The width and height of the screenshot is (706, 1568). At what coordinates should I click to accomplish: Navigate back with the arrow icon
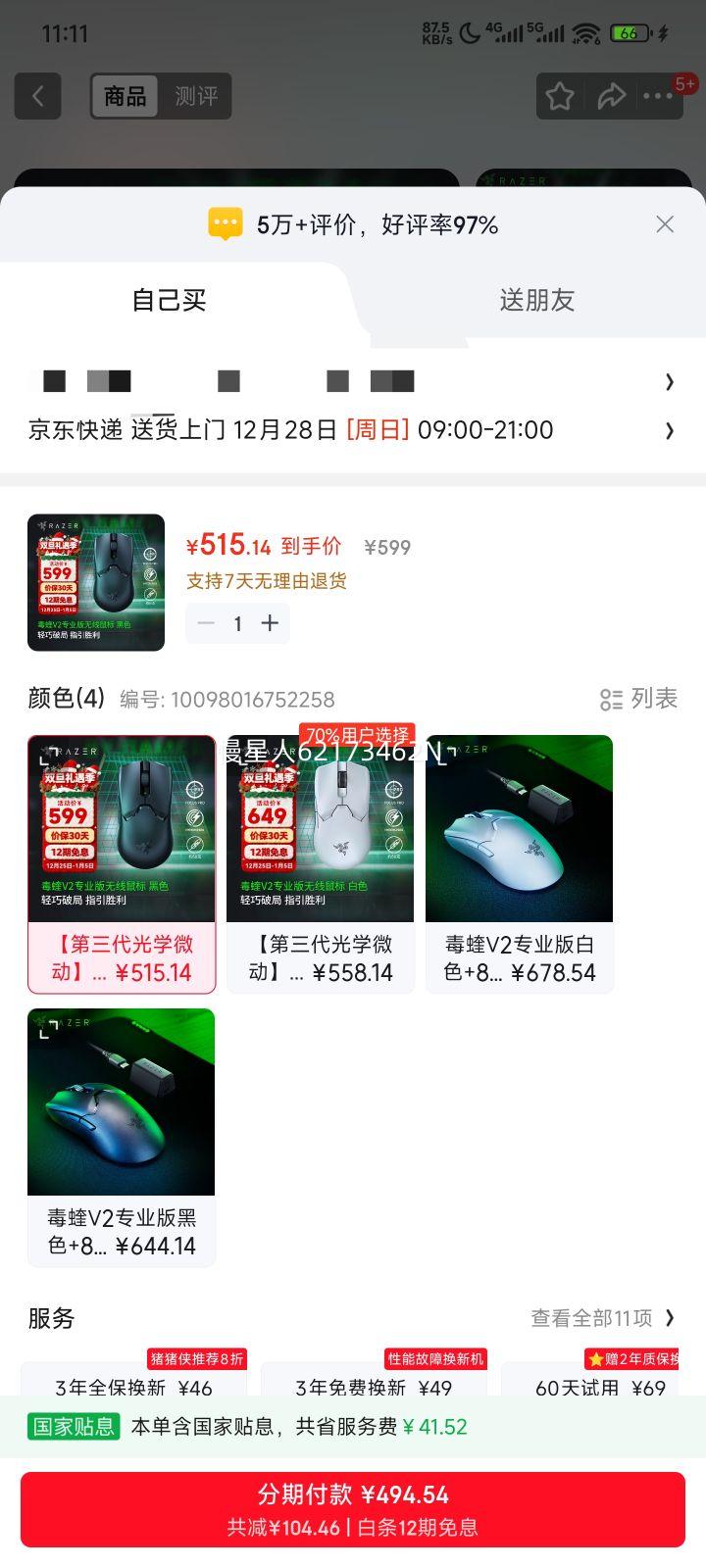[x=37, y=96]
